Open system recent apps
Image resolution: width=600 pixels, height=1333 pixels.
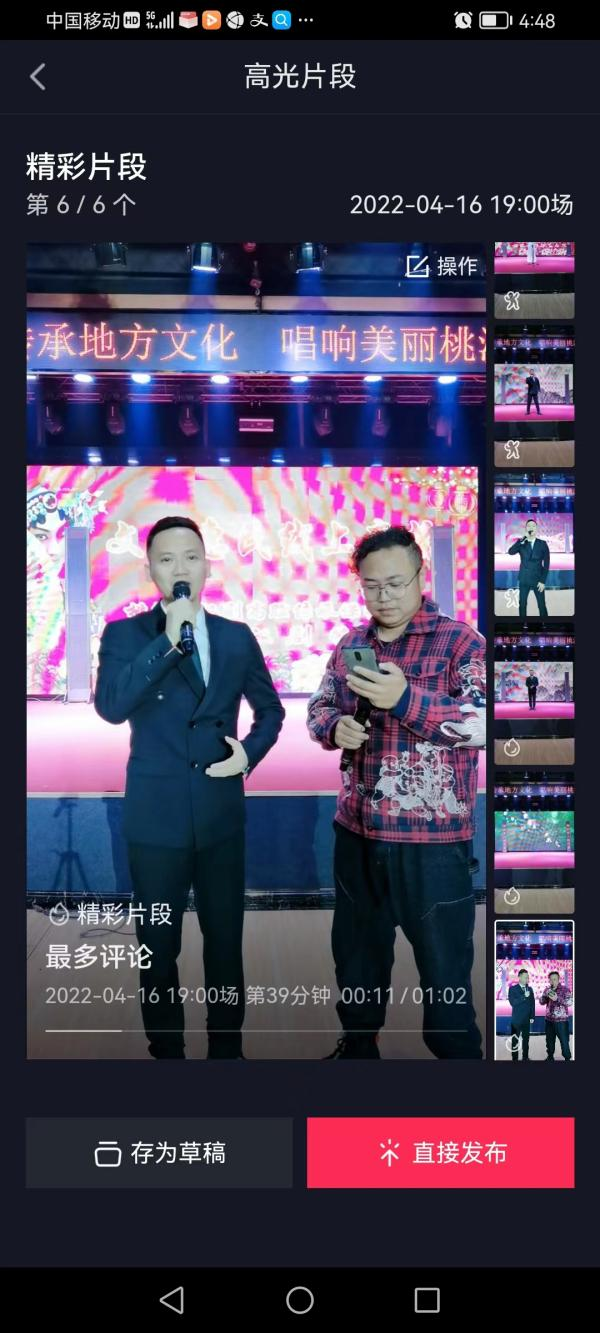(x=427, y=1299)
